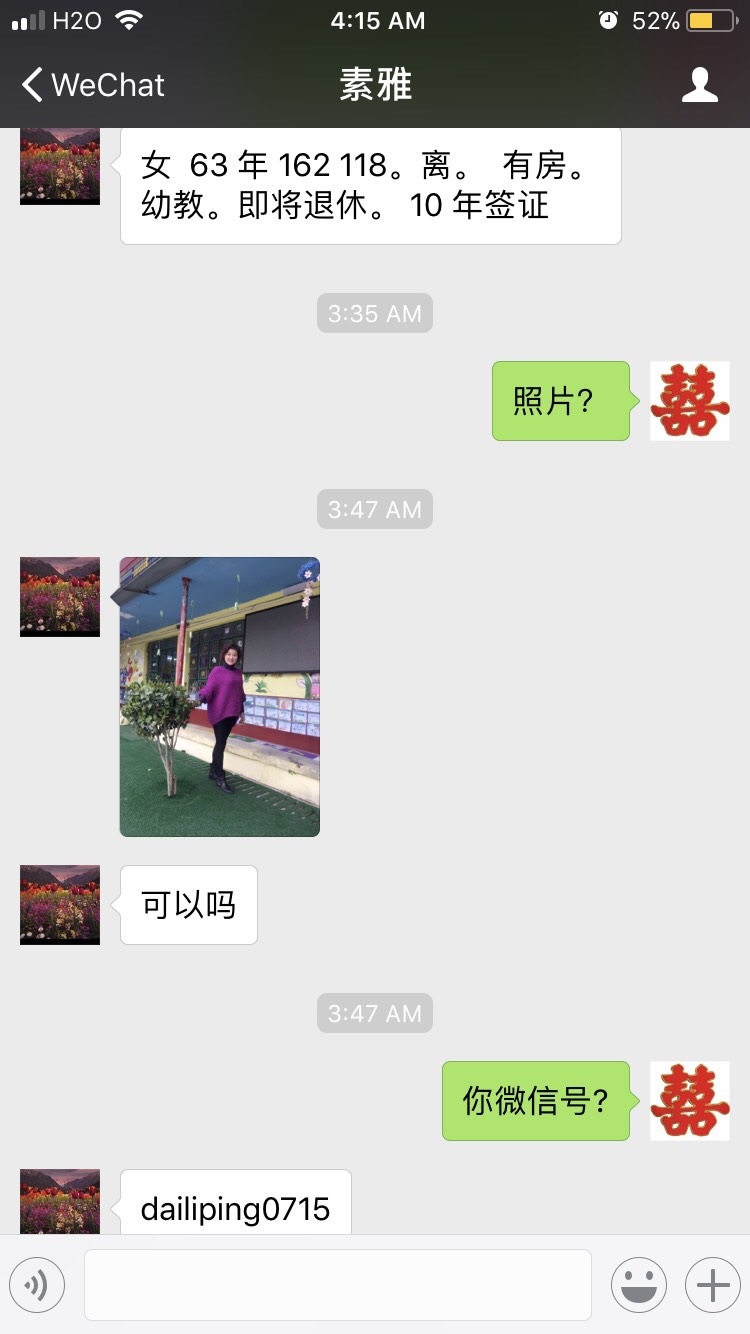Viewport: 750px width, 1334px height.
Task: Switch to voice message input
Action: (x=37, y=1285)
